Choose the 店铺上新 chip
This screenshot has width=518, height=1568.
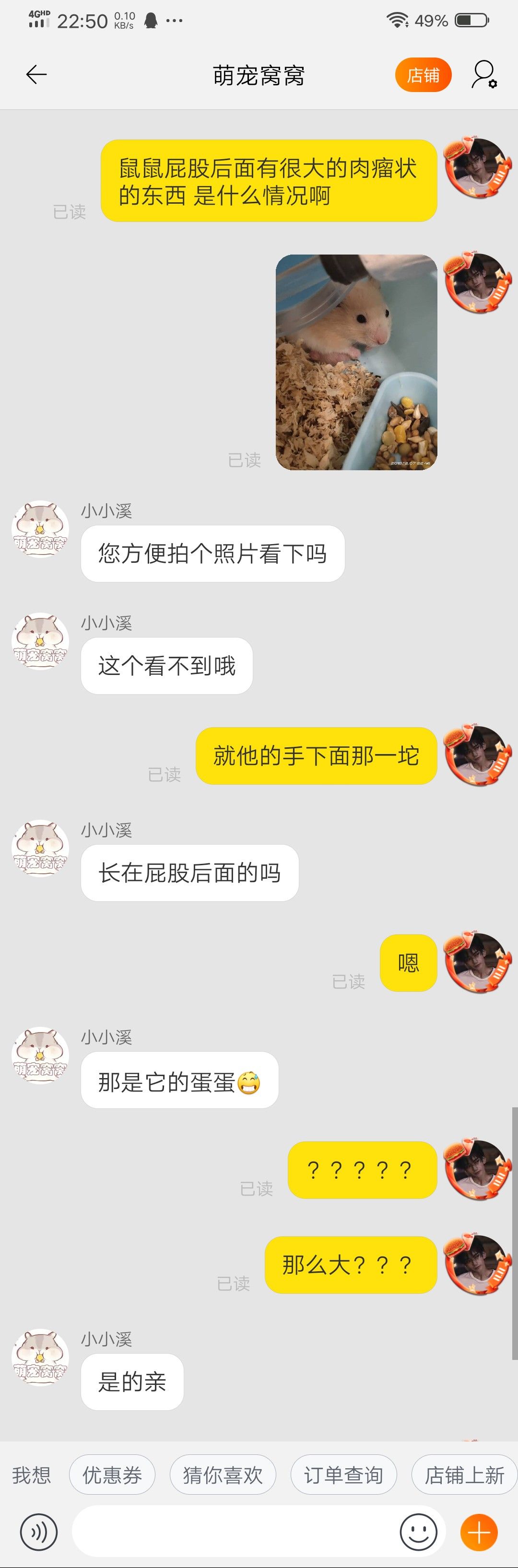(x=464, y=1475)
